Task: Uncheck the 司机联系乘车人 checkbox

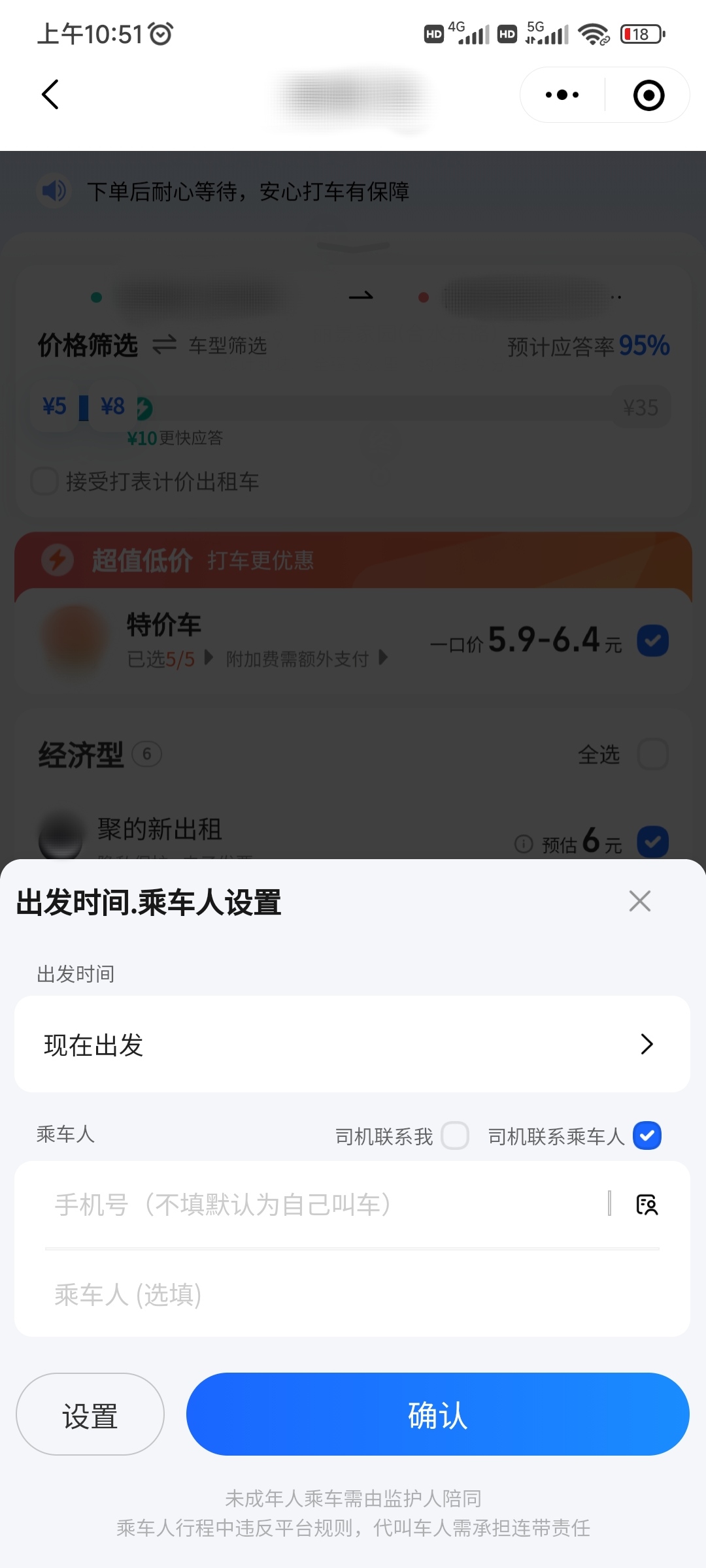Action: 647,1135
